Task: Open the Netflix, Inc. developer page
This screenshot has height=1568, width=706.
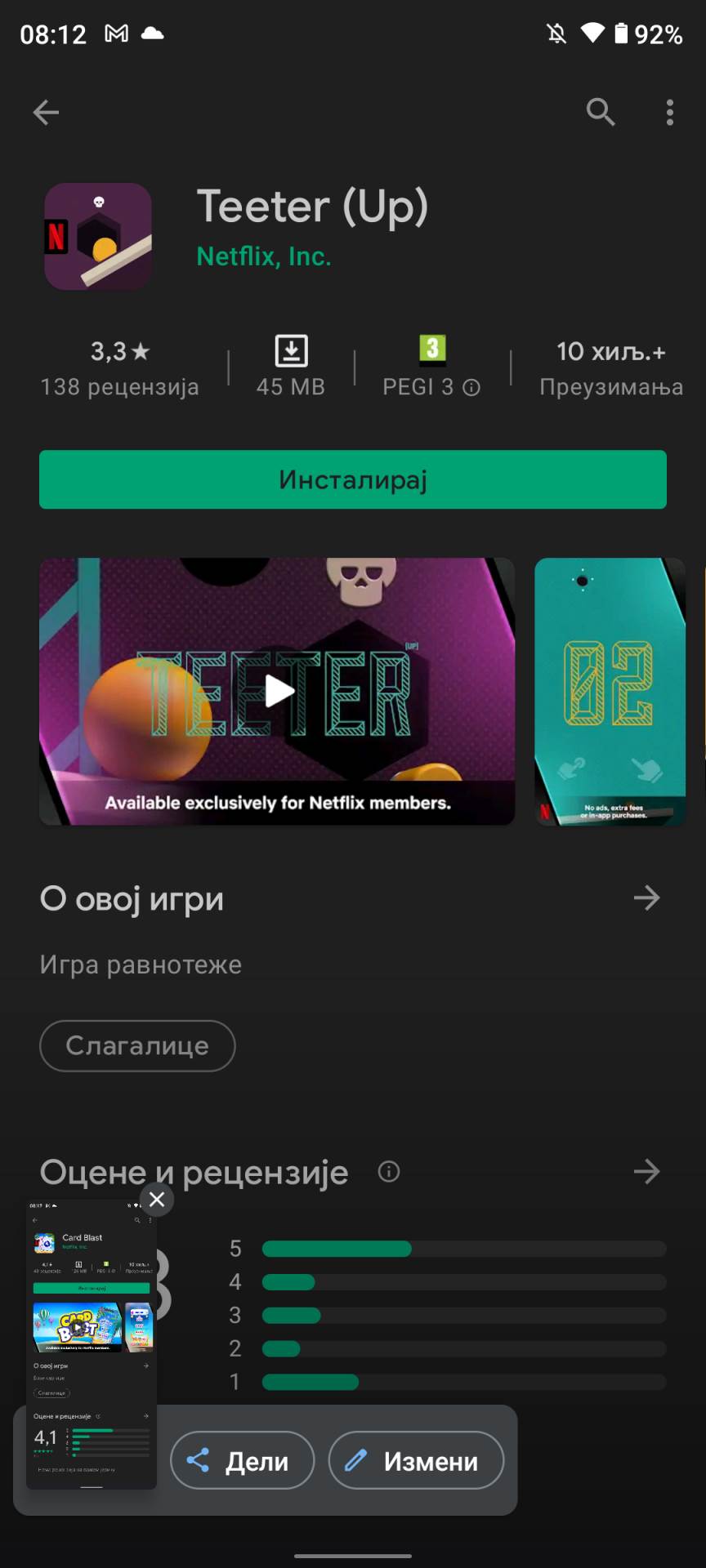Action: [x=263, y=256]
